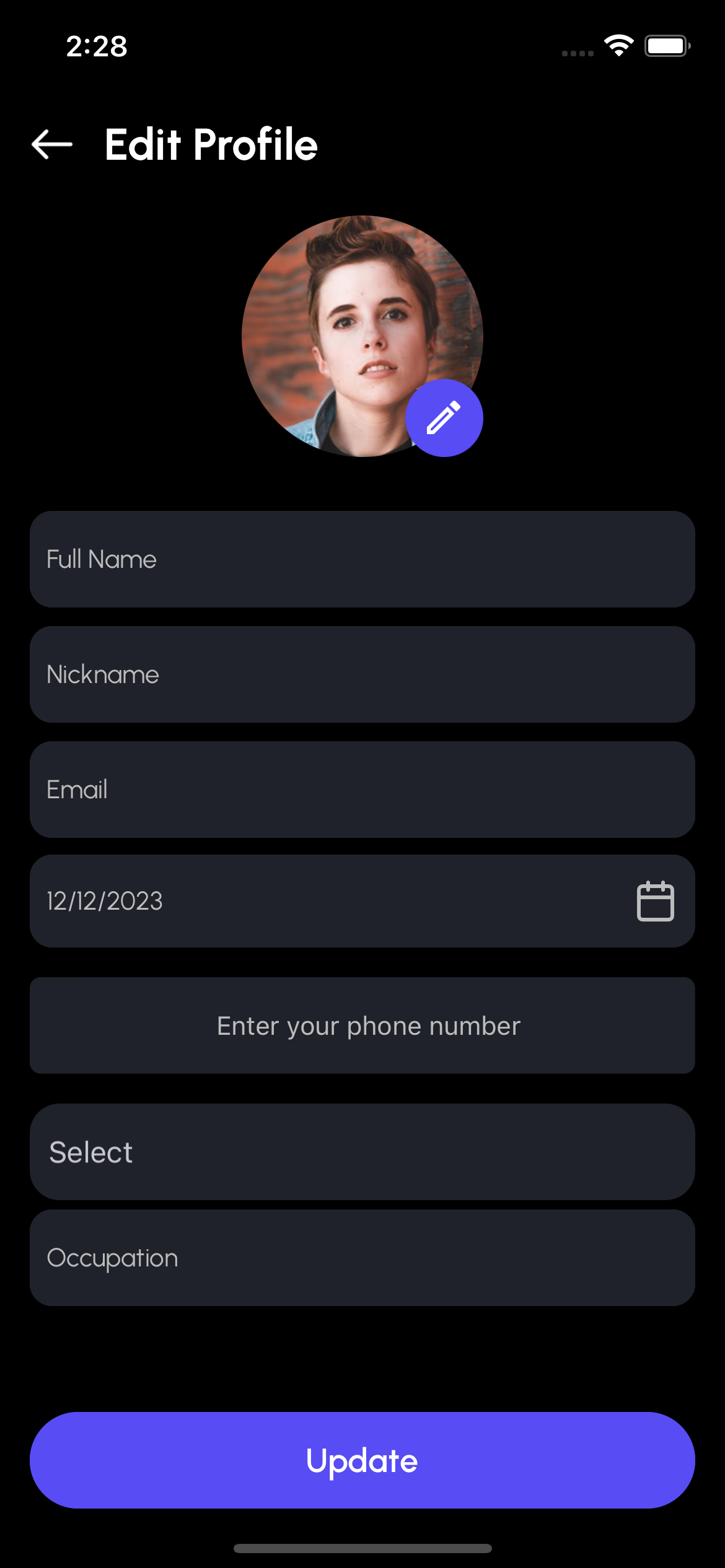Go back from Edit Profile

tap(52, 144)
